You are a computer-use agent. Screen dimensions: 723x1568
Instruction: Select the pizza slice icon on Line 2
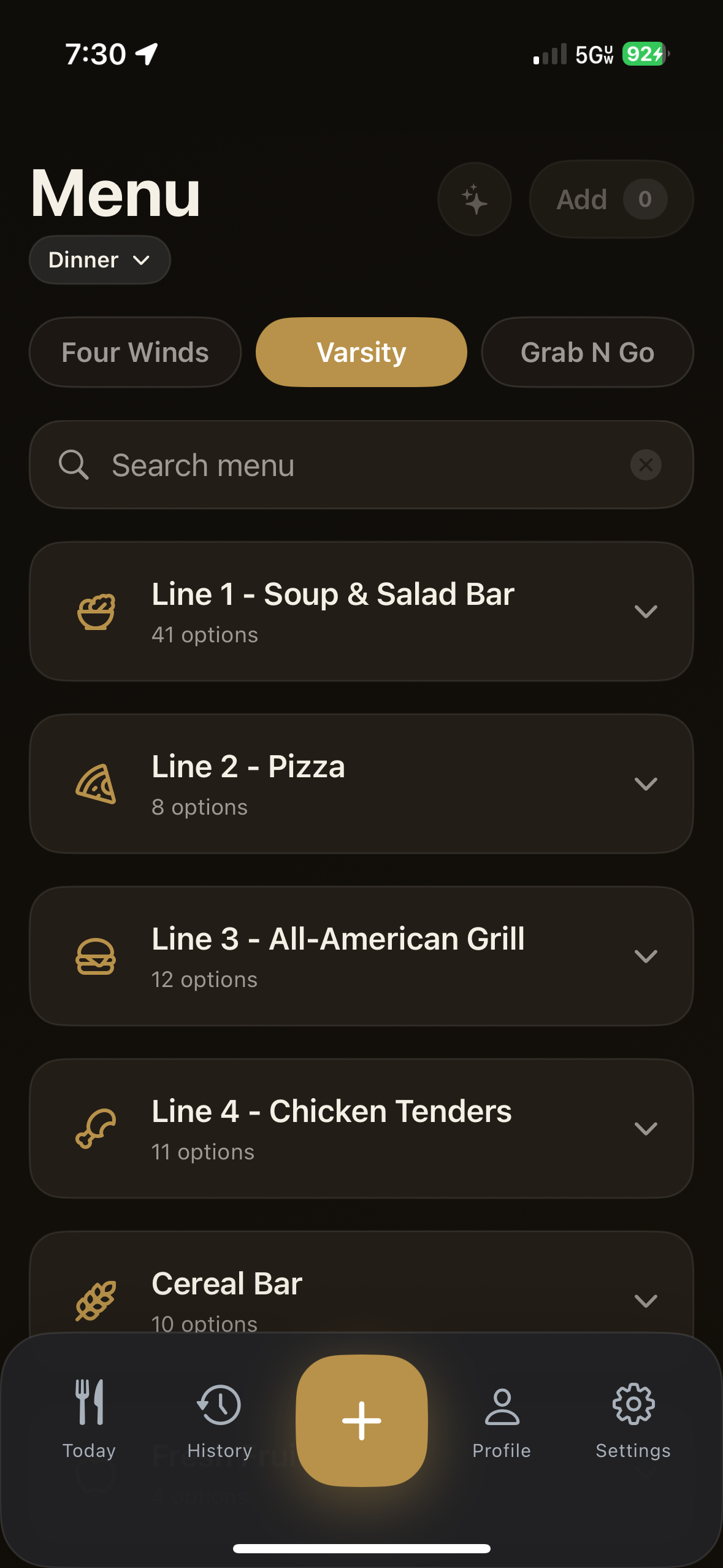point(96,783)
